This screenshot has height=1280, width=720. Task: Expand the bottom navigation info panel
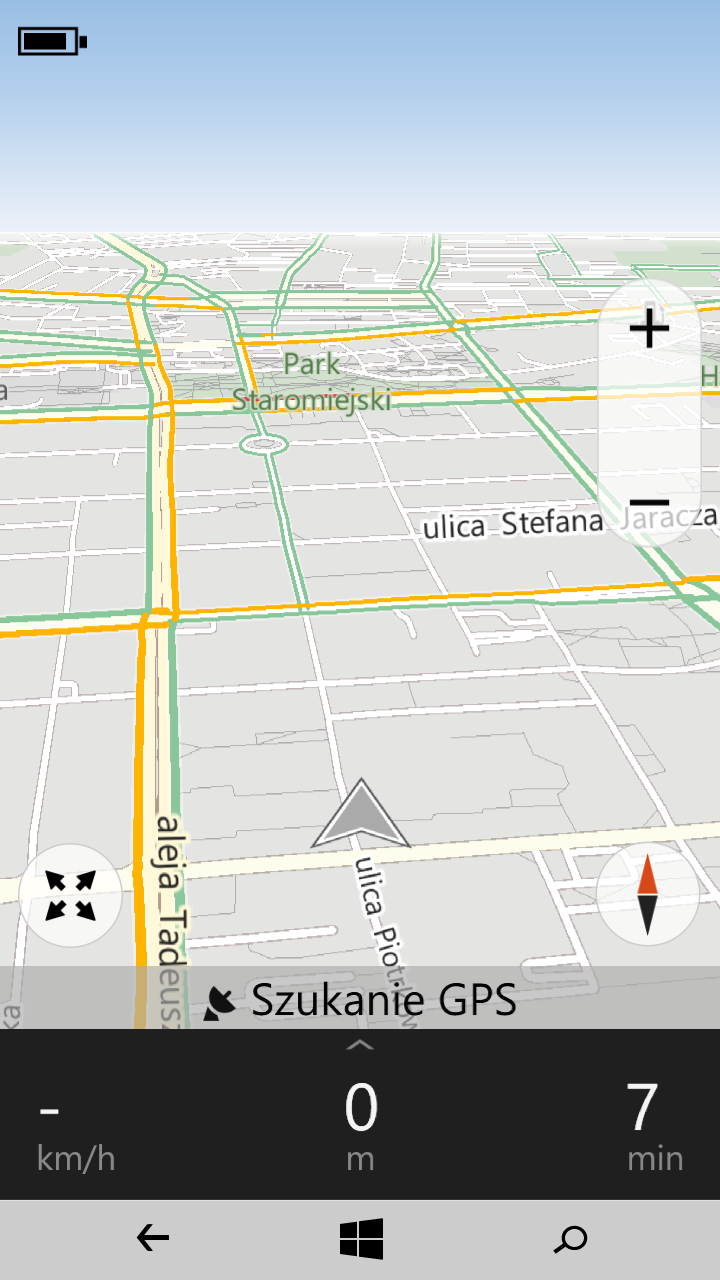click(x=360, y=1046)
